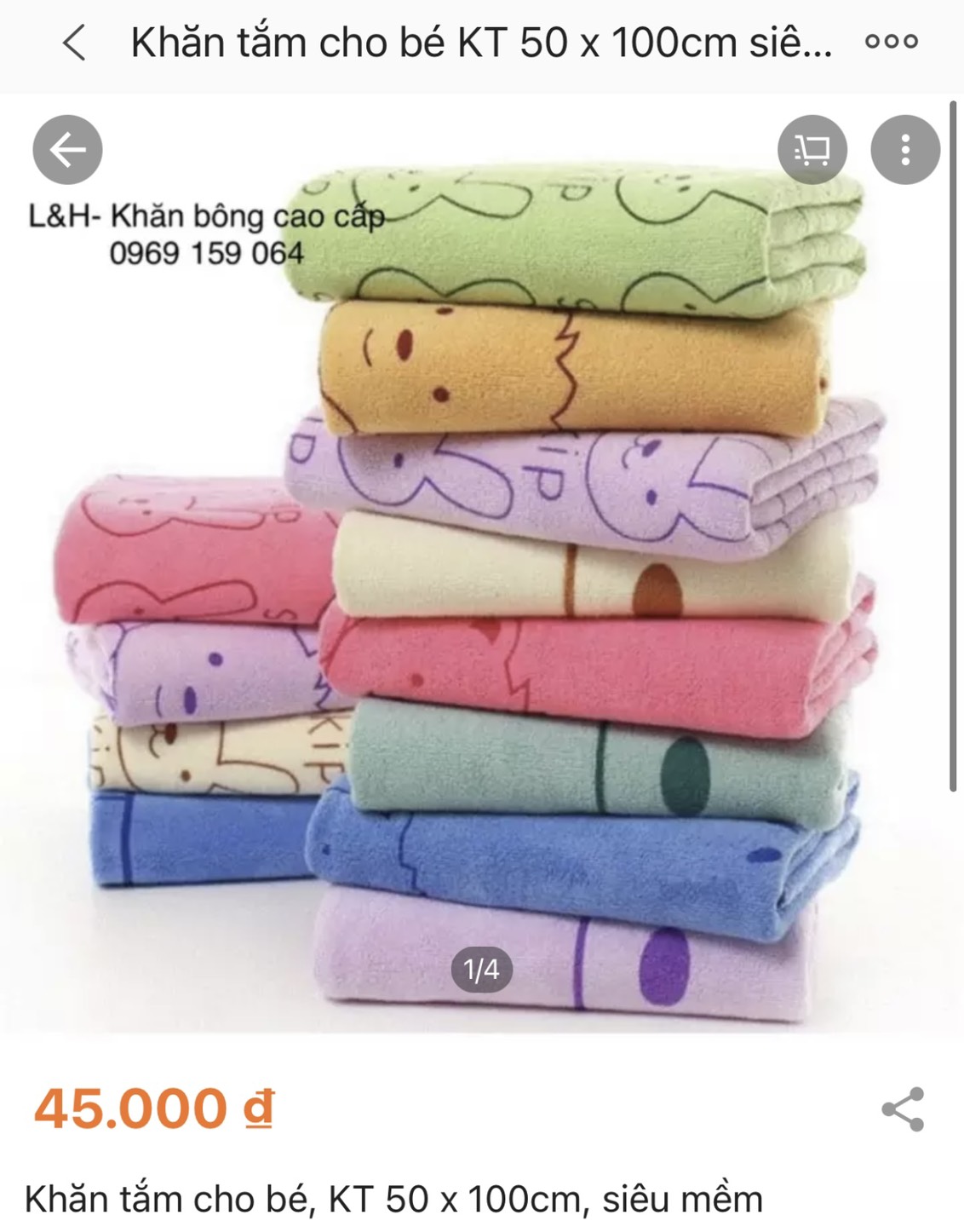Tap the share icon to send this product
The image size is (964, 1232).
901,1108
